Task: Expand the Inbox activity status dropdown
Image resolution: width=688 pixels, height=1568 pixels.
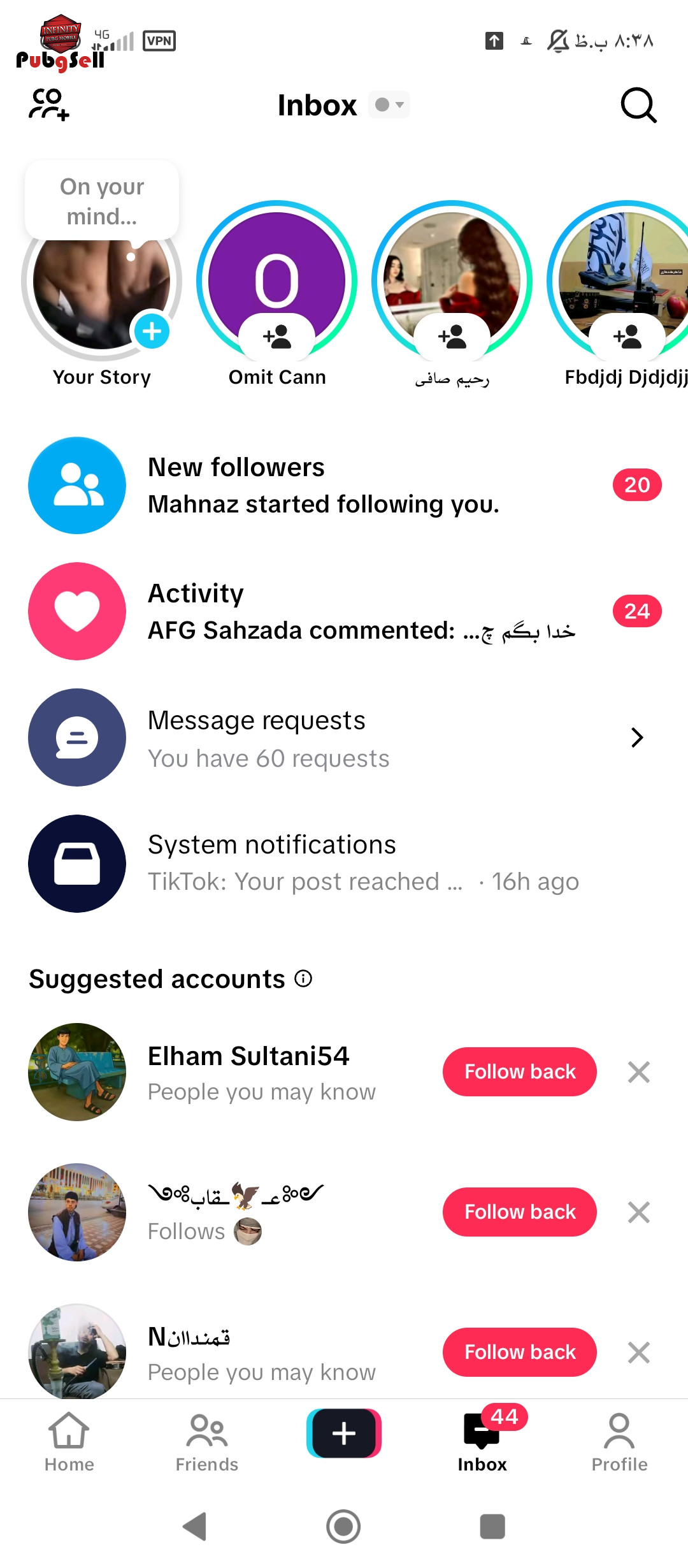Action: click(389, 105)
